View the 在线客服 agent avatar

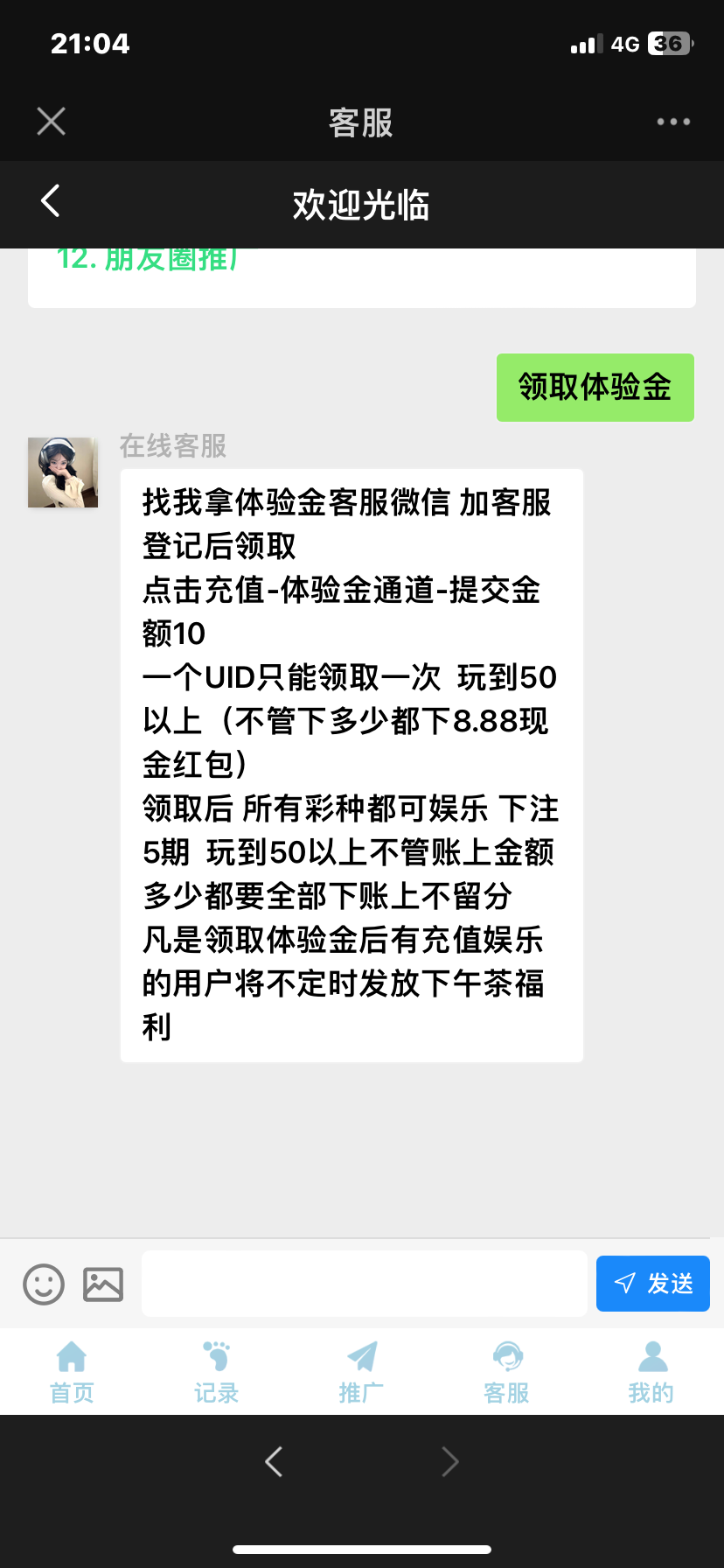coord(63,472)
